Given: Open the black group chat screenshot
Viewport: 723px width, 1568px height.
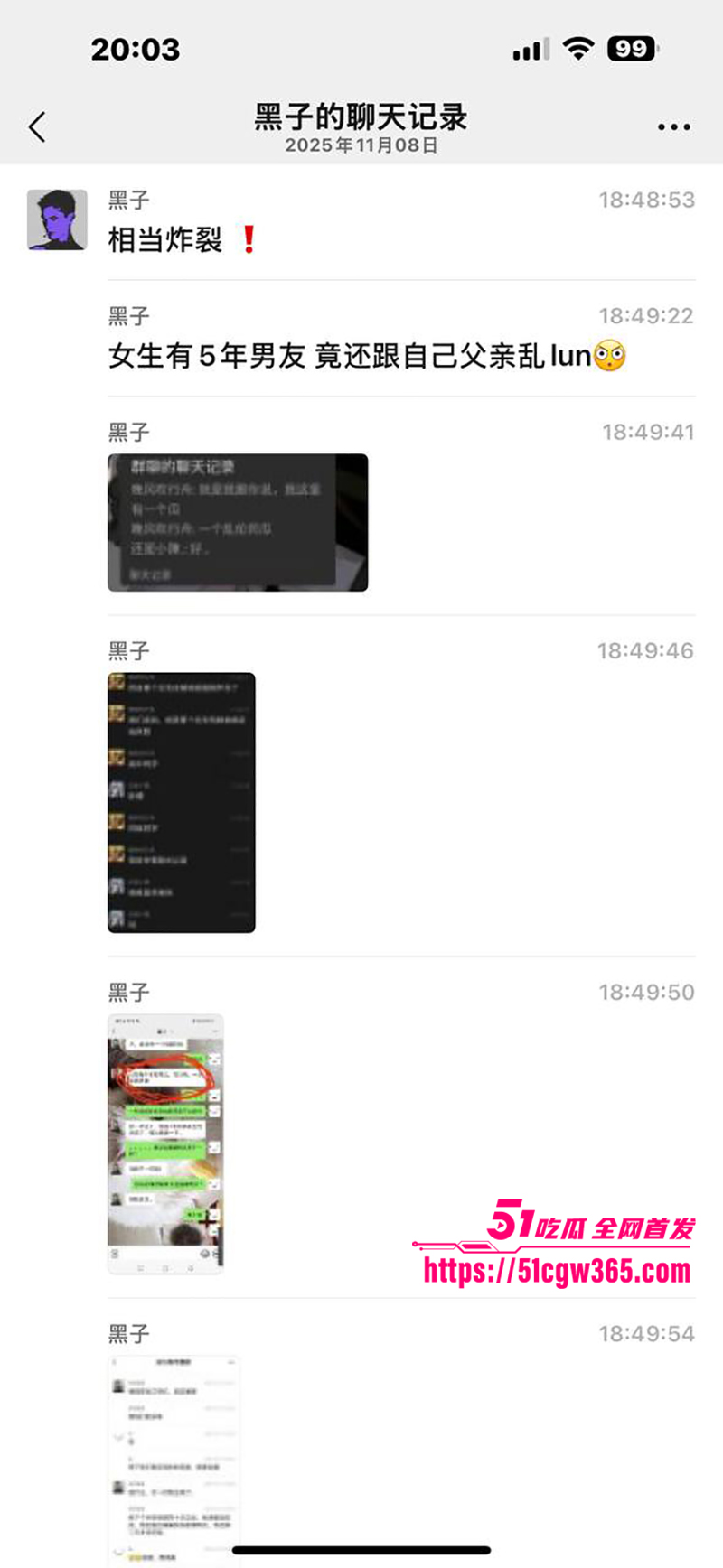Looking at the screenshot, I should click(180, 801).
